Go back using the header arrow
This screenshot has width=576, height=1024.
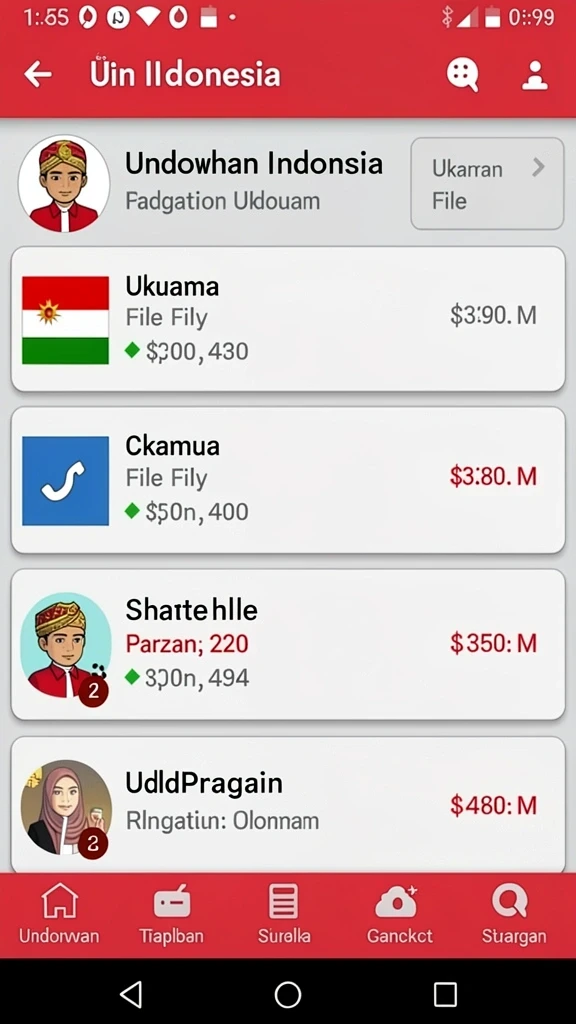tap(38, 74)
